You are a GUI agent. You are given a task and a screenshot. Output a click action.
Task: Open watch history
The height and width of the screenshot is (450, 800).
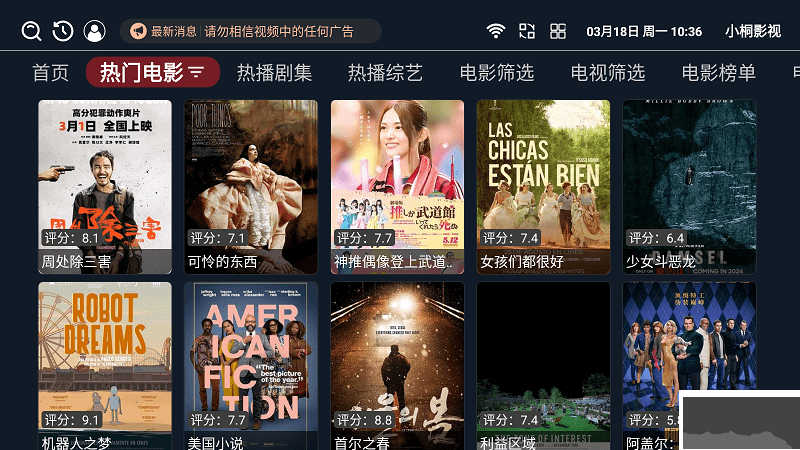pyautogui.click(x=62, y=32)
